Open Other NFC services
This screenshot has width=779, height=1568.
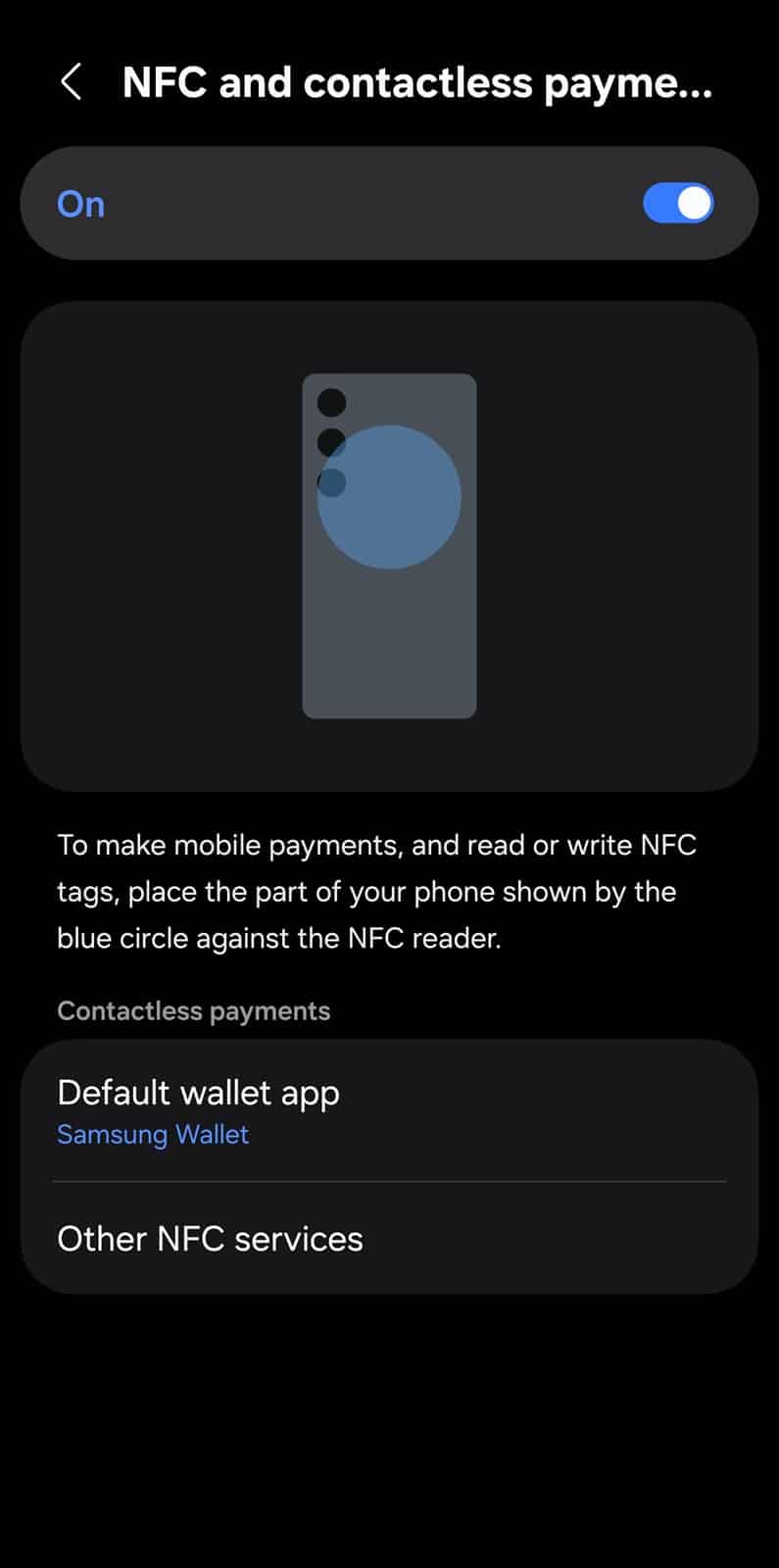(388, 1239)
